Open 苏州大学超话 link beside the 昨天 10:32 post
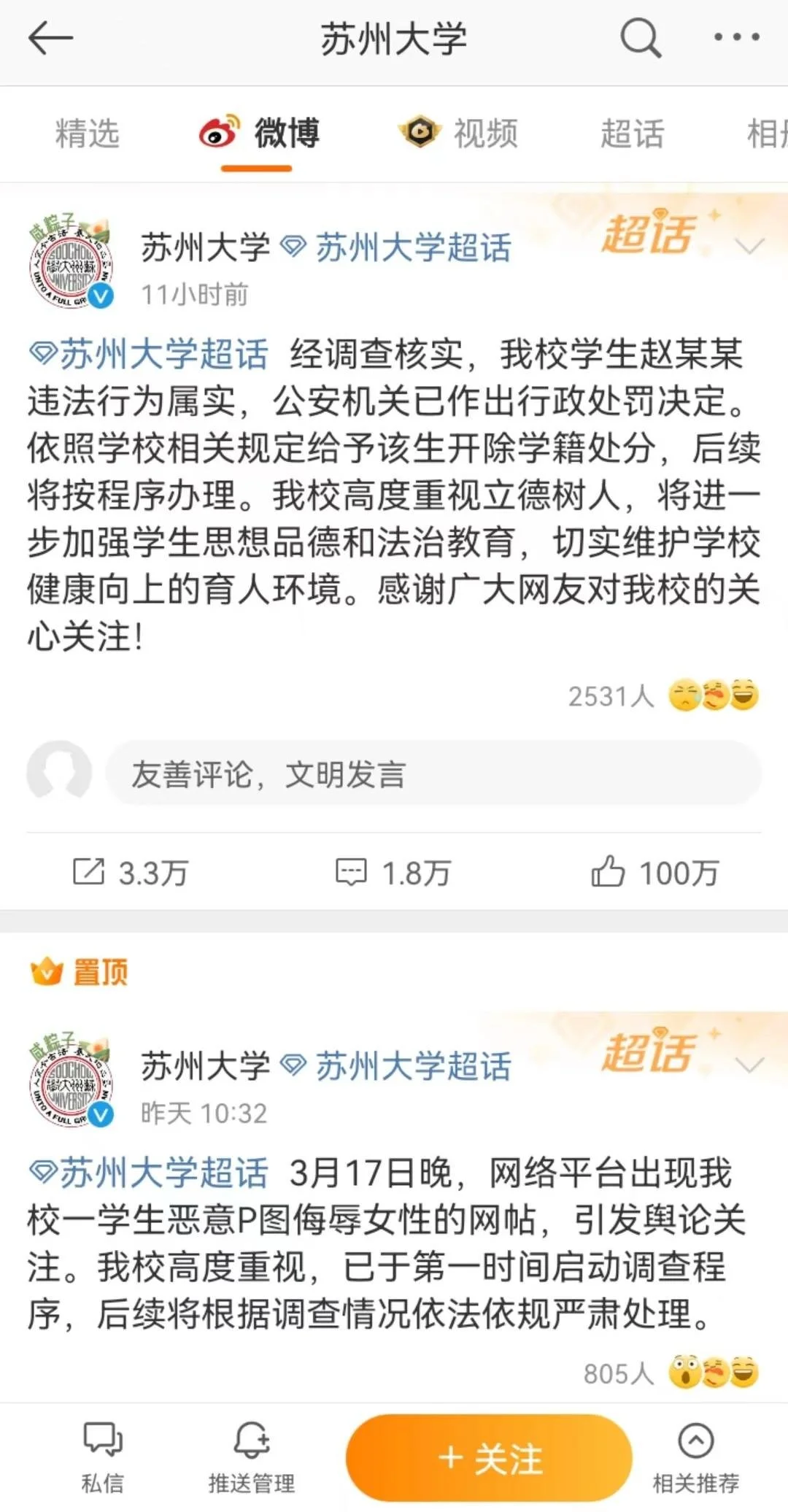Screen dimensions: 788x1512 pyautogui.click(x=413, y=1067)
